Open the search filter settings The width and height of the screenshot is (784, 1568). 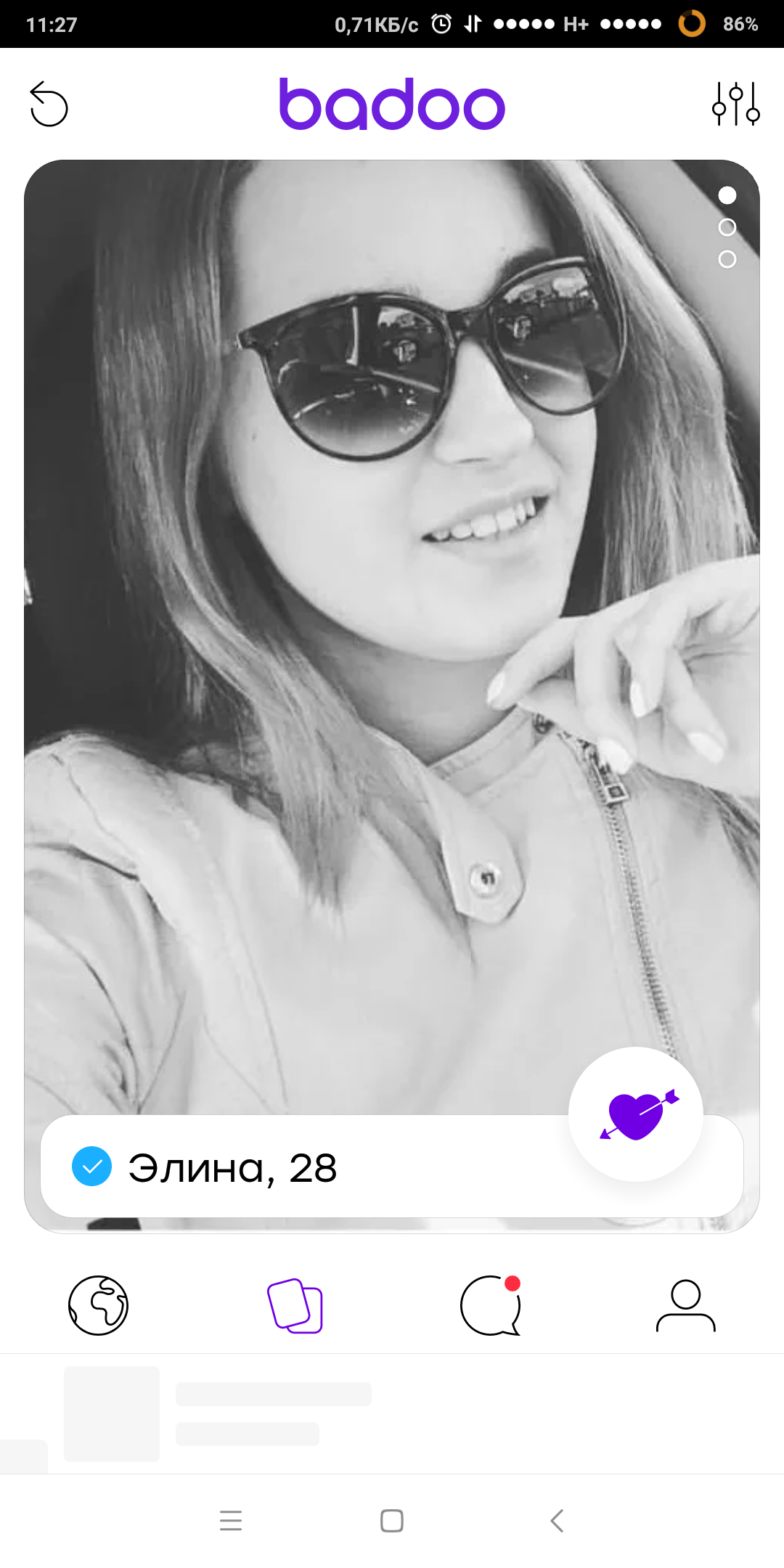click(735, 104)
